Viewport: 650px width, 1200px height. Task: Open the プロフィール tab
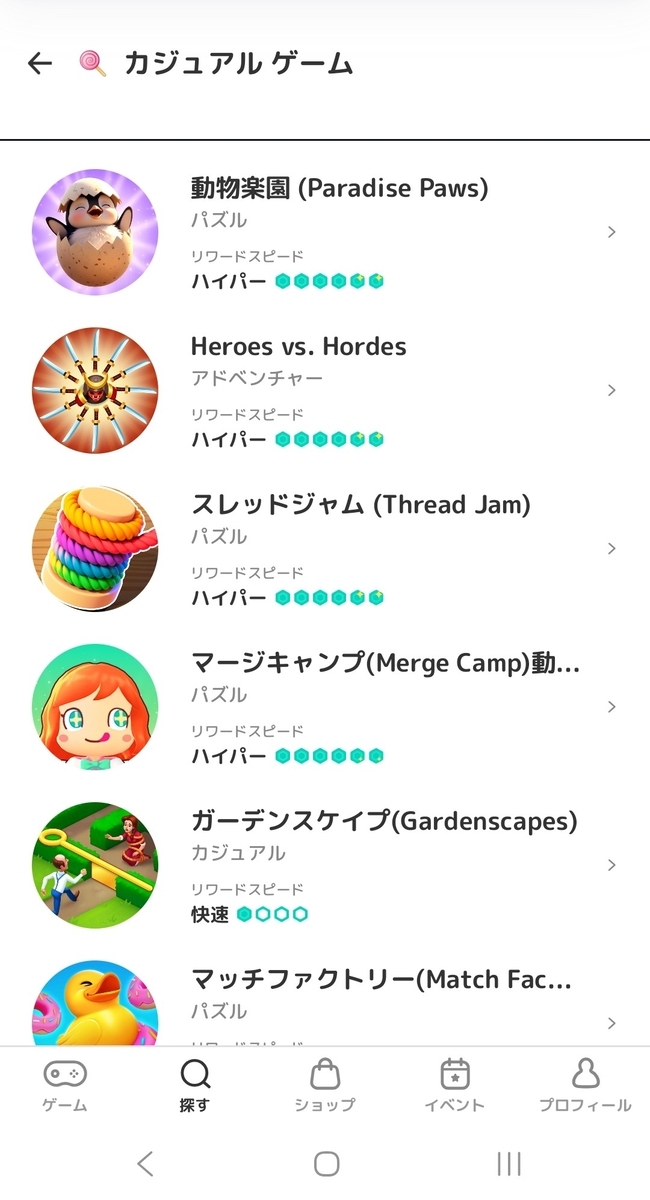[585, 1085]
